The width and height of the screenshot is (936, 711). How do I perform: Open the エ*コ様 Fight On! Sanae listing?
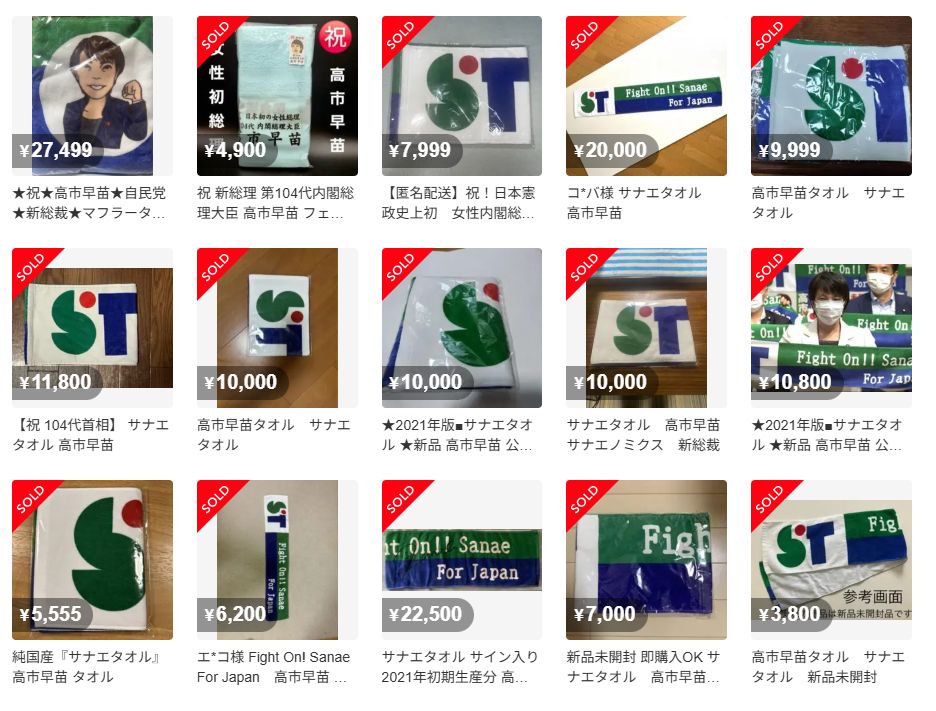[x=277, y=559]
